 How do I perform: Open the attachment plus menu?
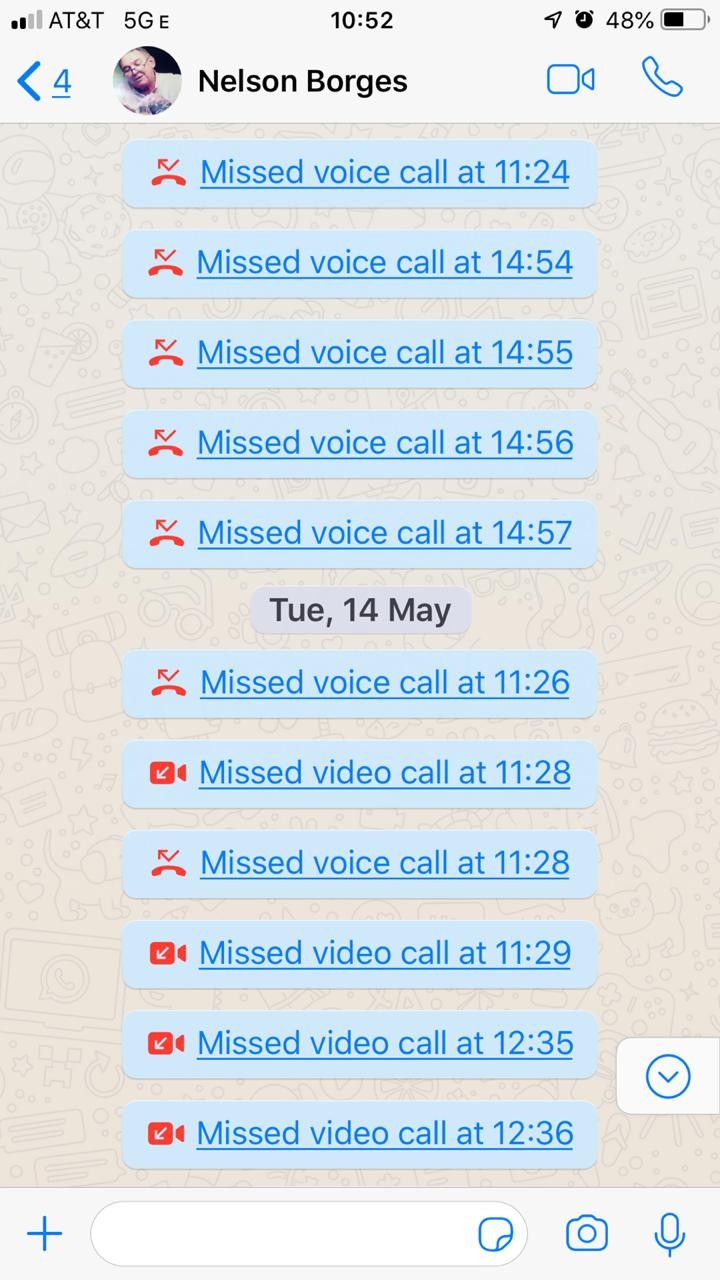point(44,1234)
